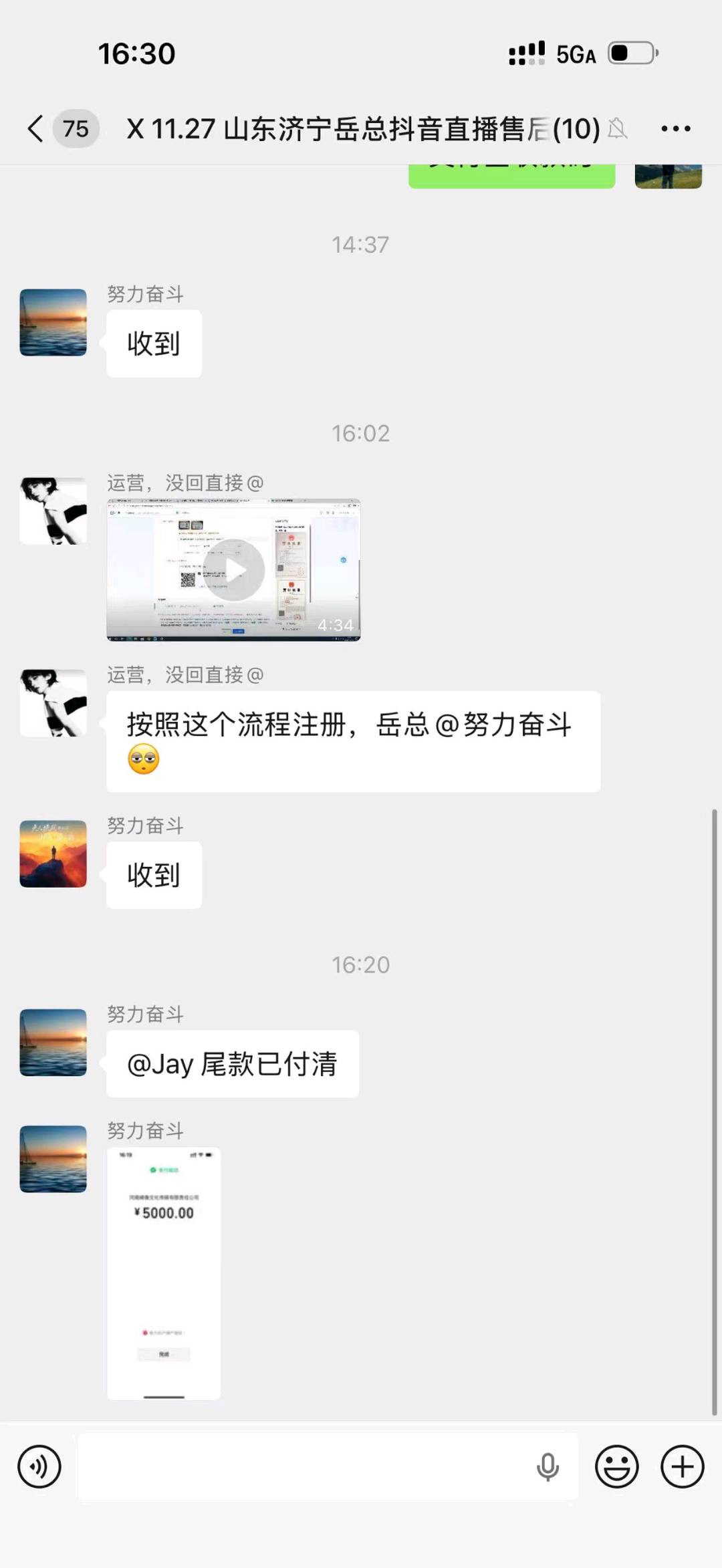Tap the 16:20 timestamp divider

[x=361, y=964]
